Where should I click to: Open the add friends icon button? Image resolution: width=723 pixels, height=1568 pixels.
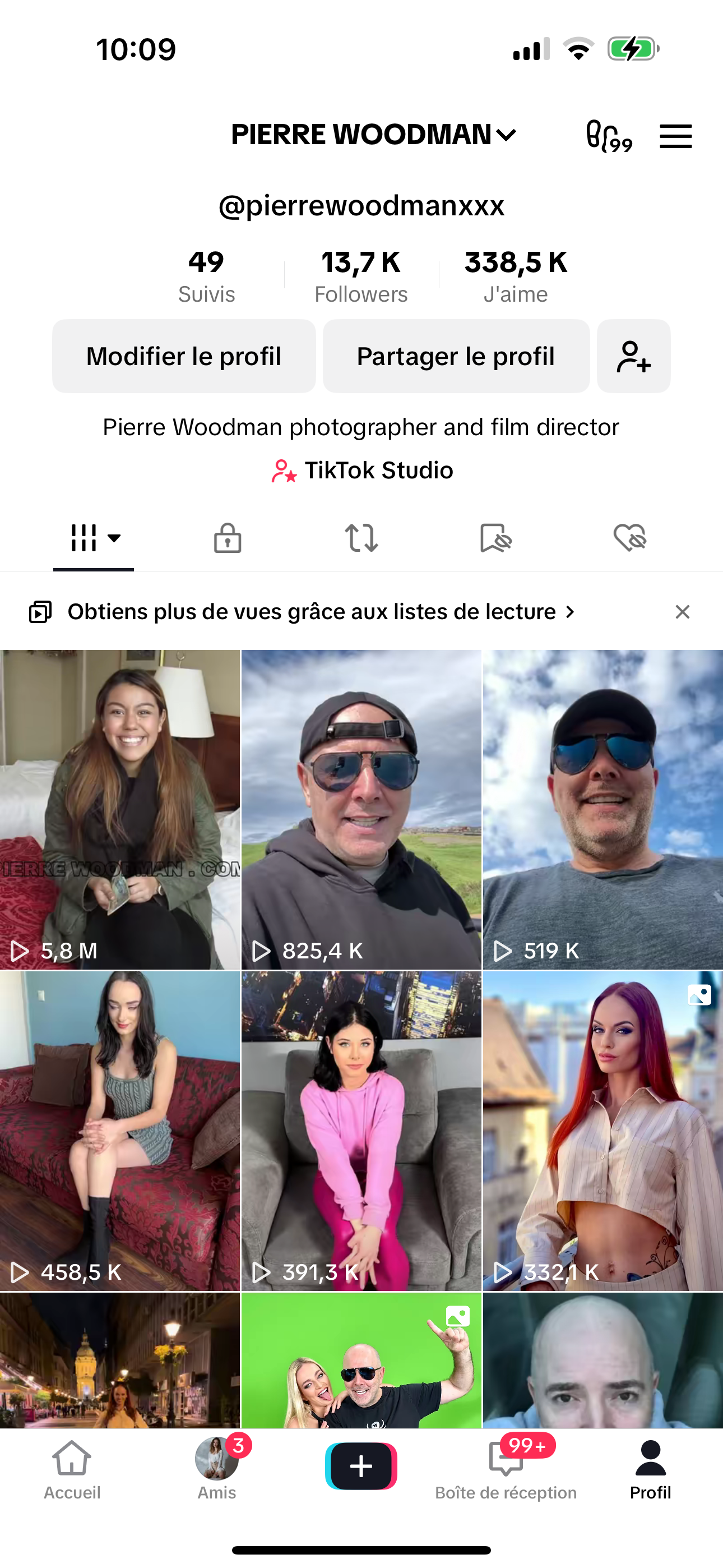point(633,356)
